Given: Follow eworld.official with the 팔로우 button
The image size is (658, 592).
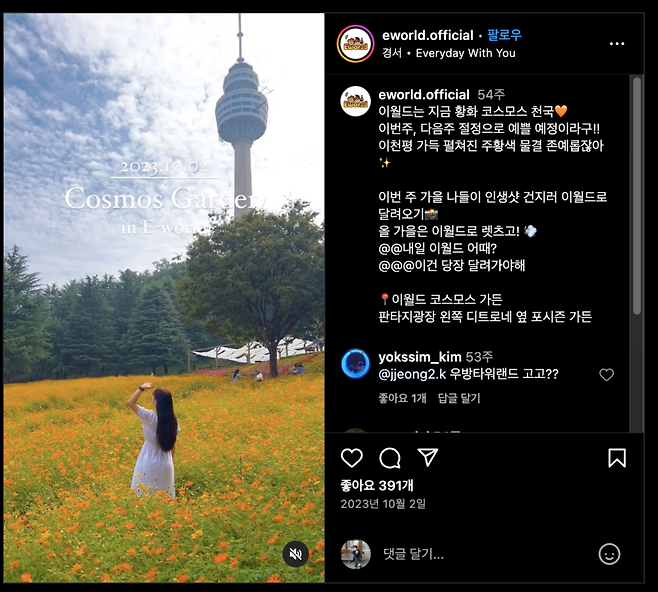Looking at the screenshot, I should (x=505, y=35).
